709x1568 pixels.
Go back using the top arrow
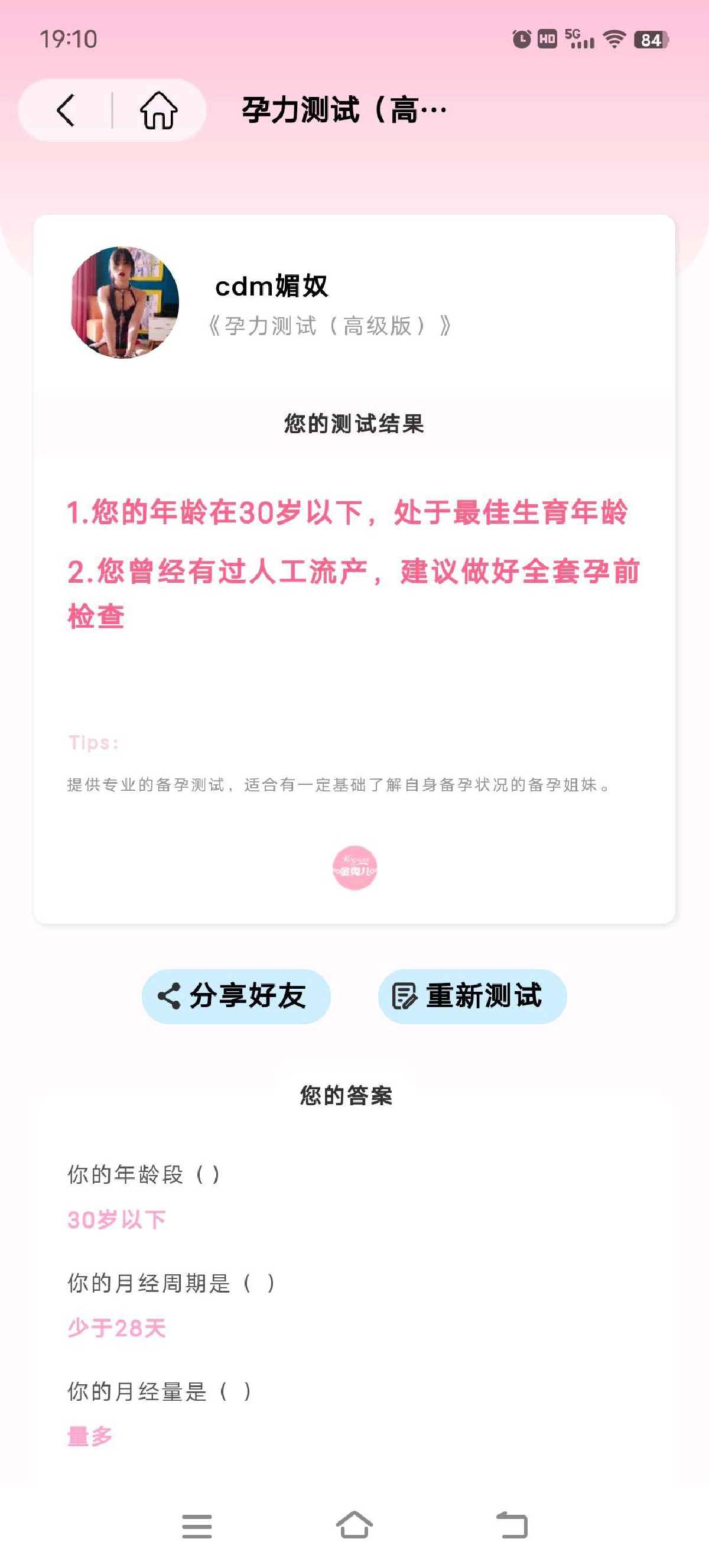click(66, 111)
